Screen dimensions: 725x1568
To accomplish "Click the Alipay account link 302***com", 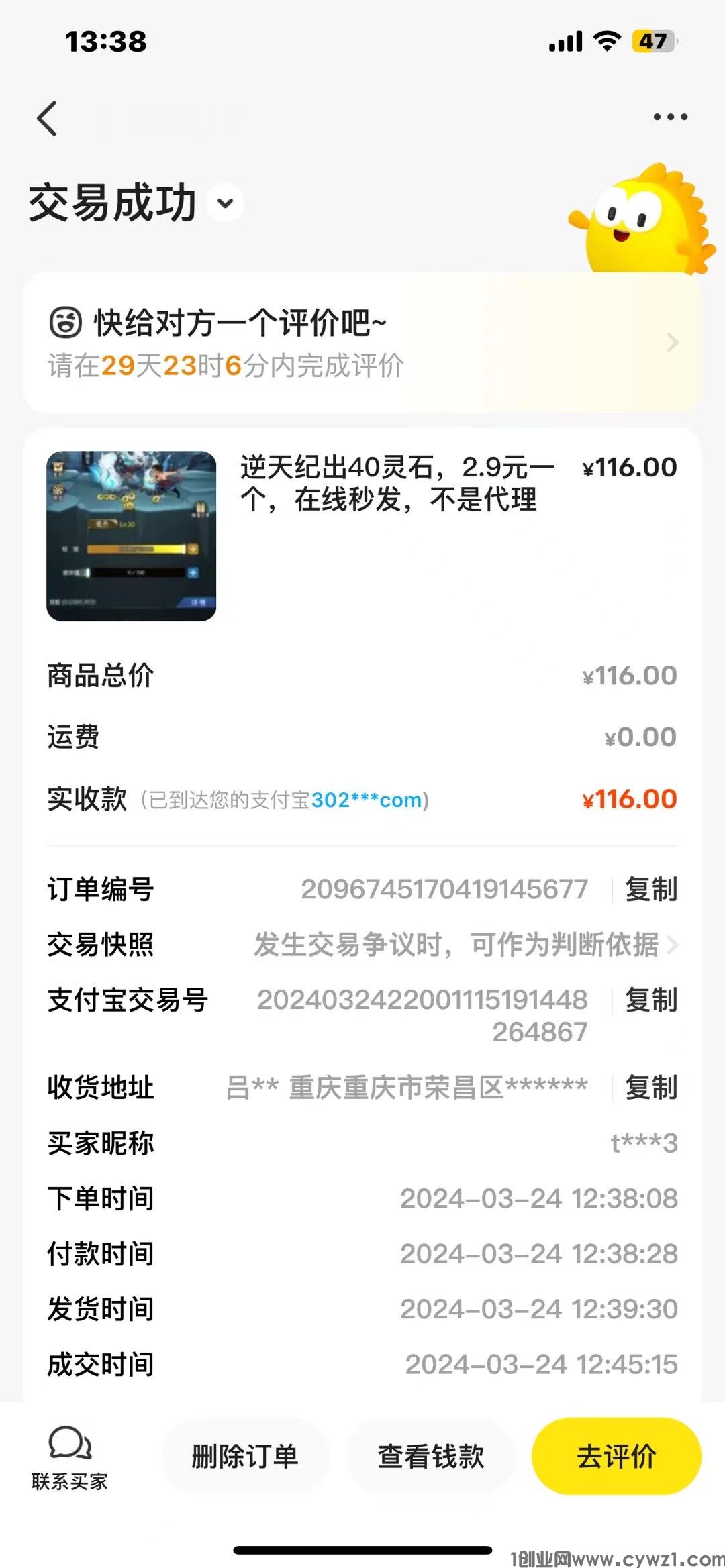I will [x=368, y=800].
